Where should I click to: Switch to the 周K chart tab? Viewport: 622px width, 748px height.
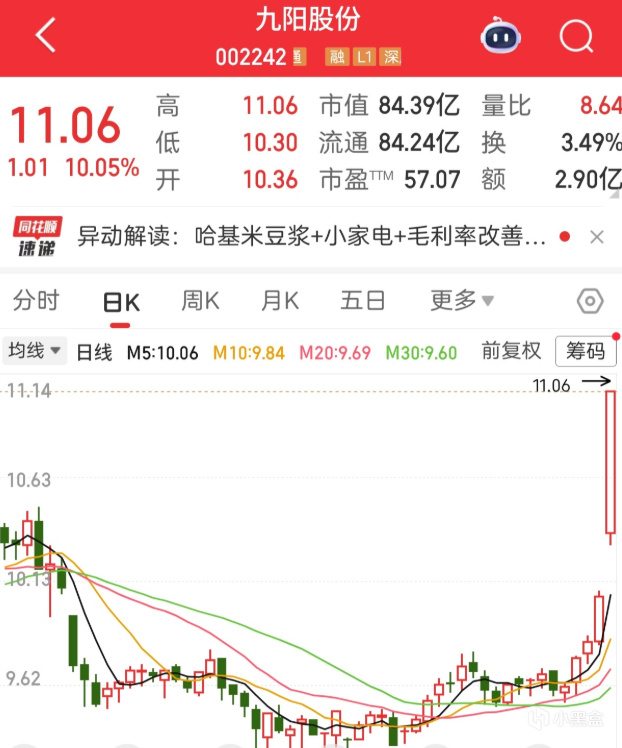[200, 300]
